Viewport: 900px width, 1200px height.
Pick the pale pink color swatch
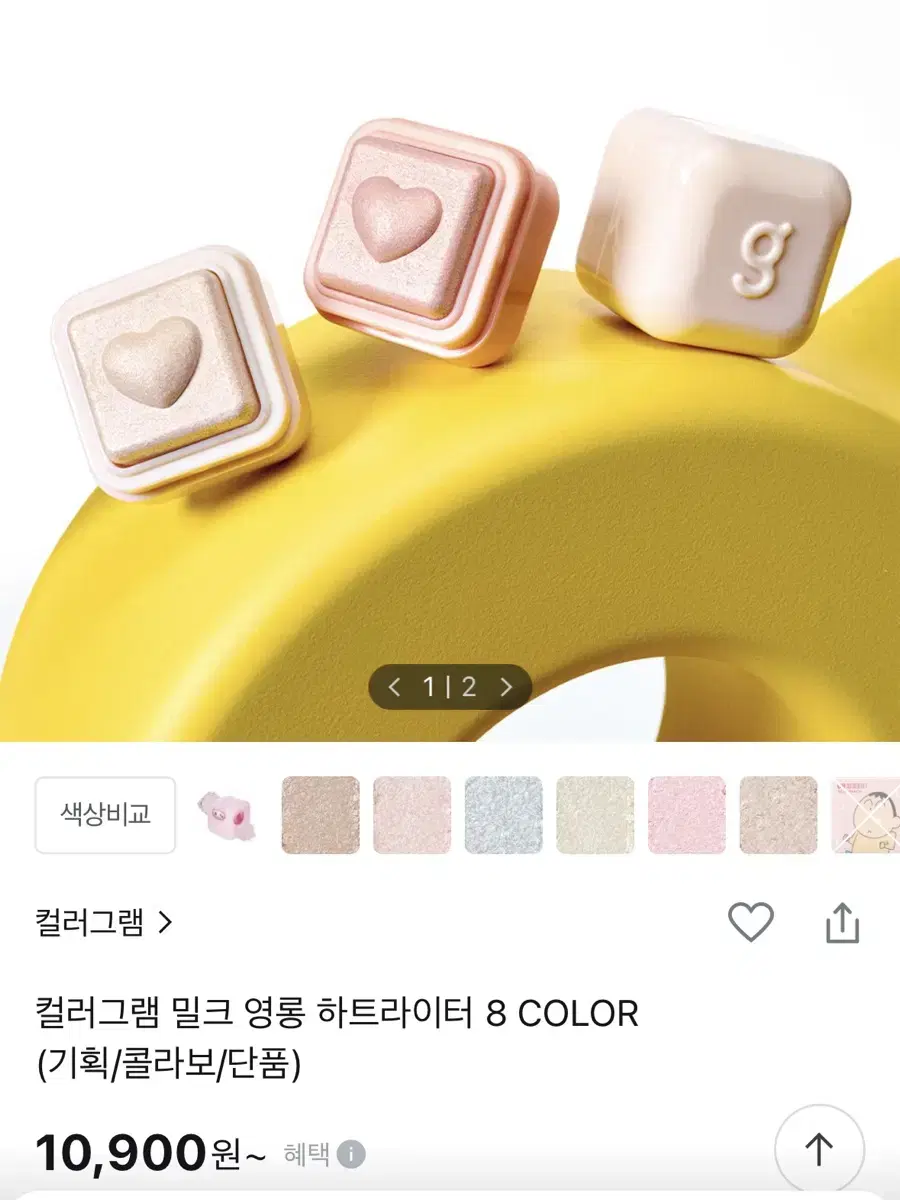pyautogui.click(x=412, y=813)
